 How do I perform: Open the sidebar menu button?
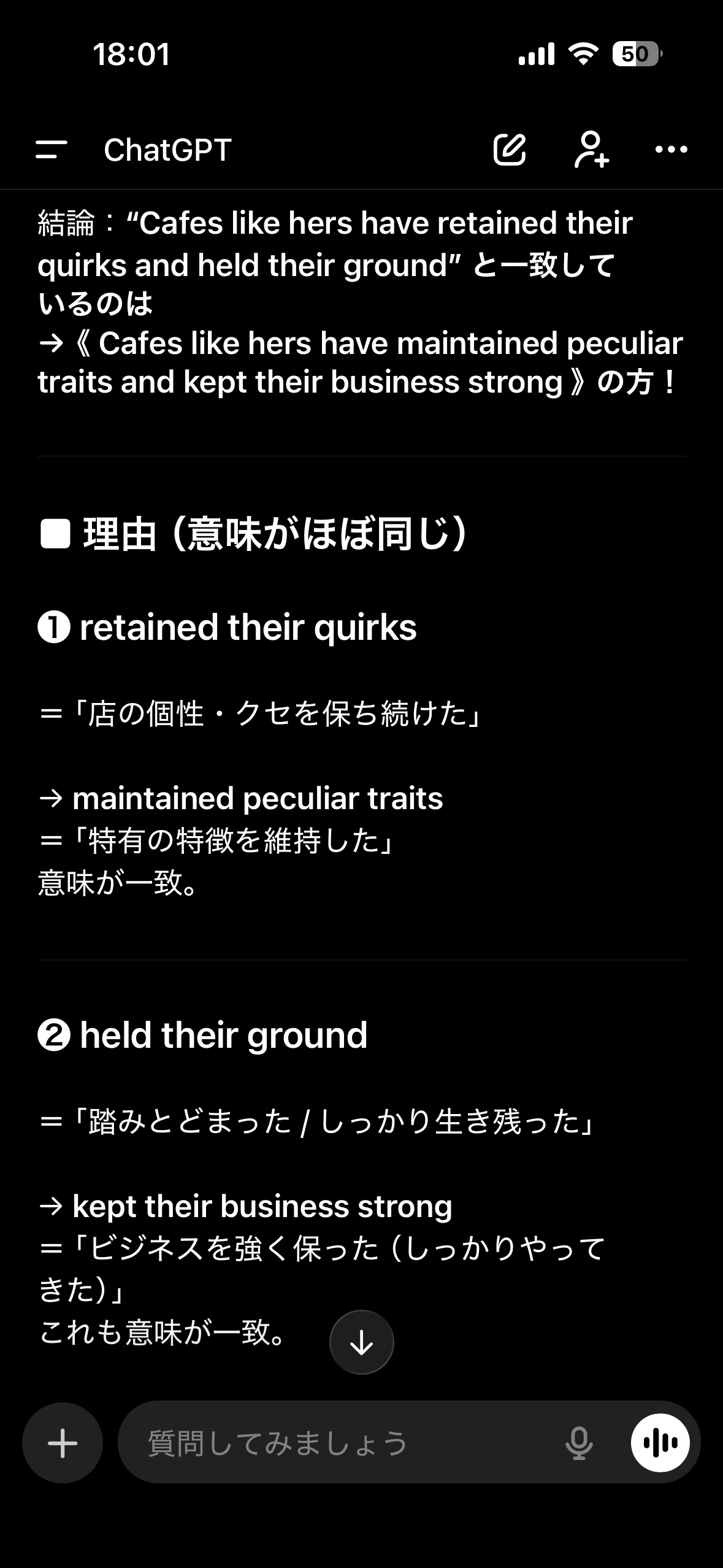(52, 150)
